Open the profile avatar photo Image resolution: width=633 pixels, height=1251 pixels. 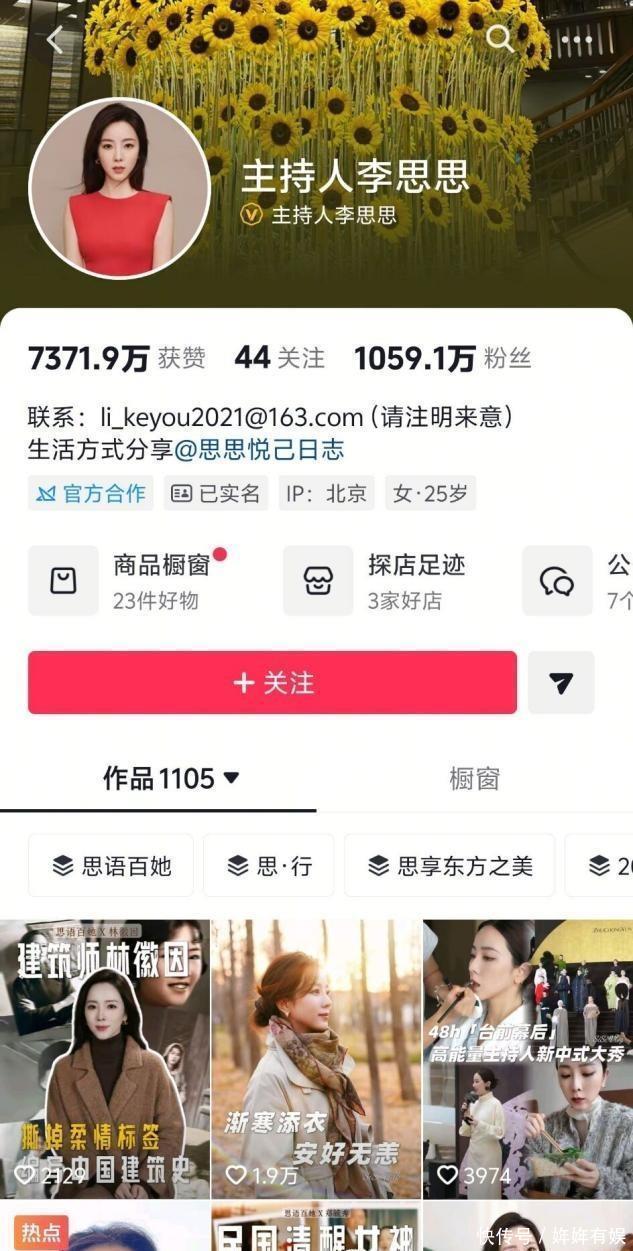(x=120, y=188)
